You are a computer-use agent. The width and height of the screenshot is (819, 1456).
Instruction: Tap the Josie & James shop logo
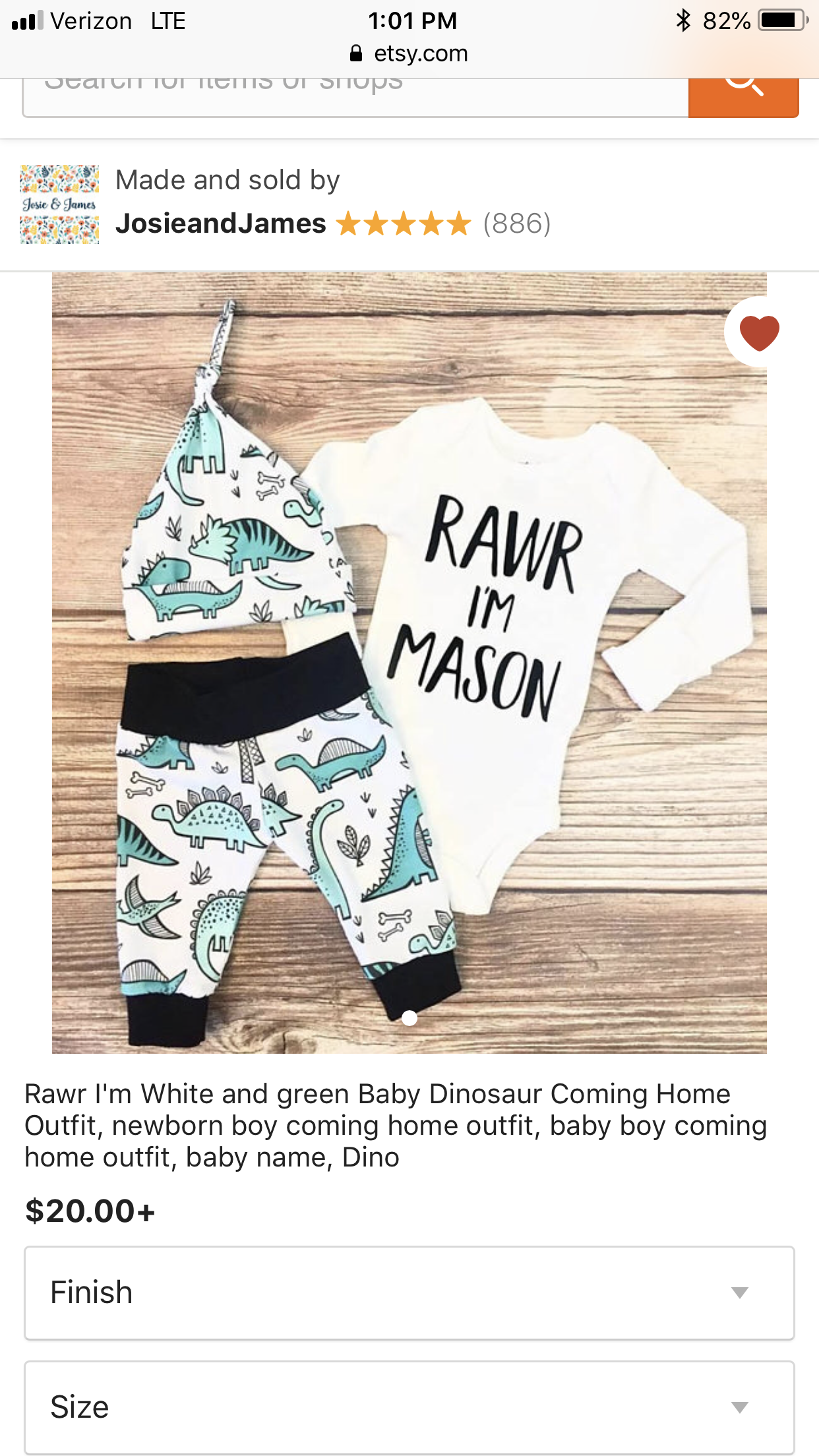point(59,204)
